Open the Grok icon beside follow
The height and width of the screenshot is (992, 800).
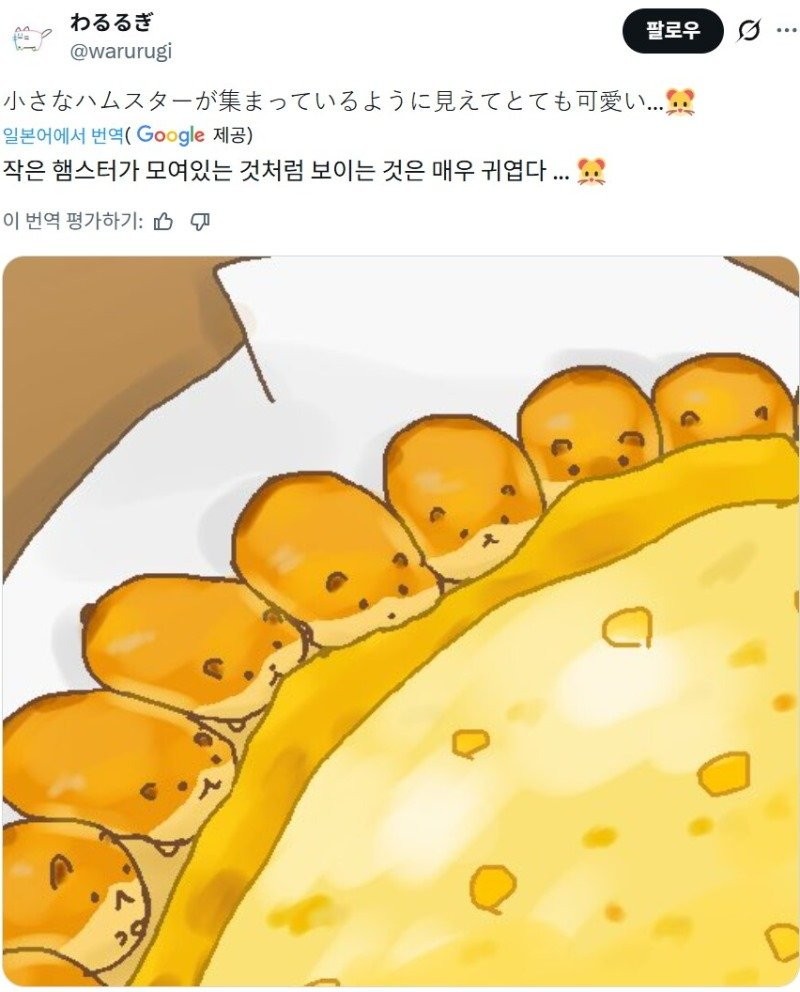coord(748,31)
